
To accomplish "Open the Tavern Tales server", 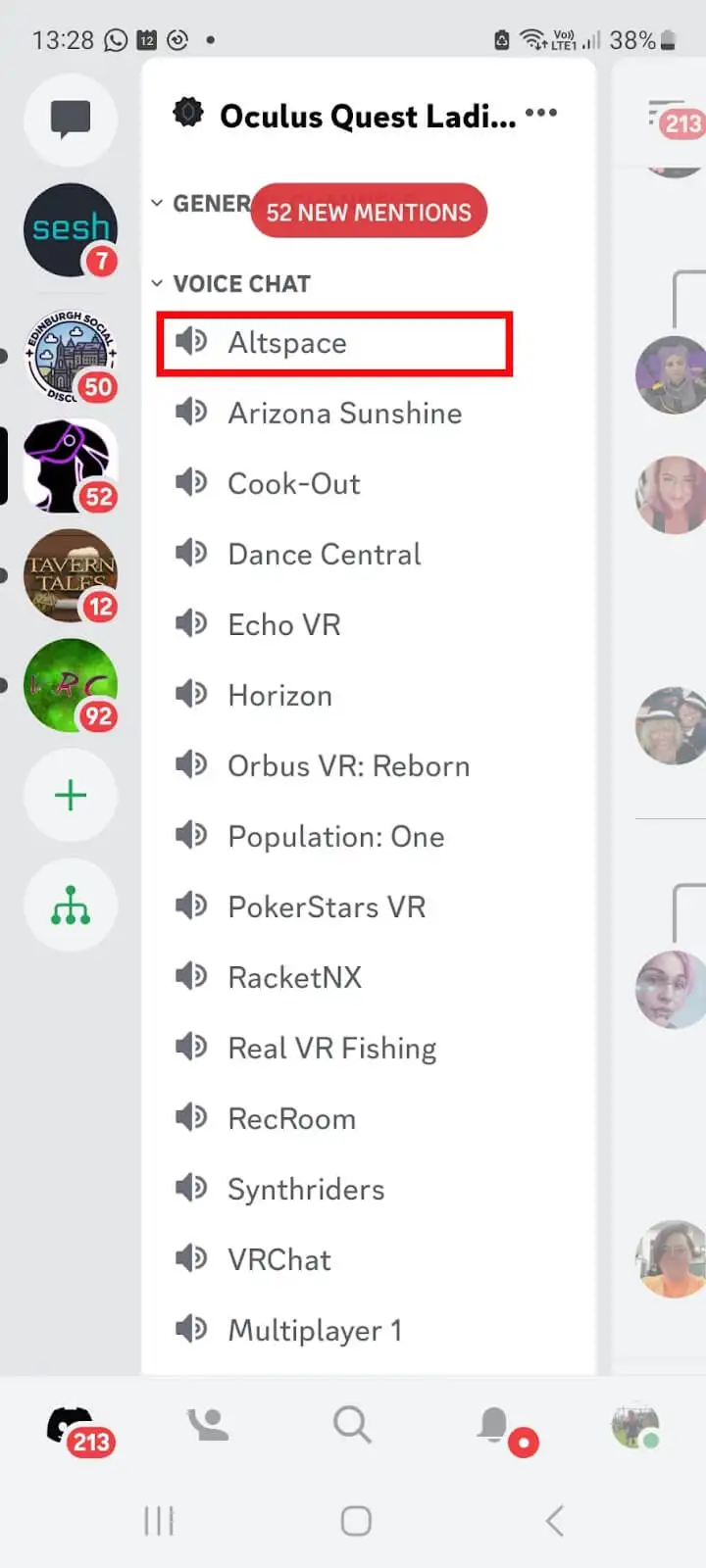I will (x=71, y=576).
